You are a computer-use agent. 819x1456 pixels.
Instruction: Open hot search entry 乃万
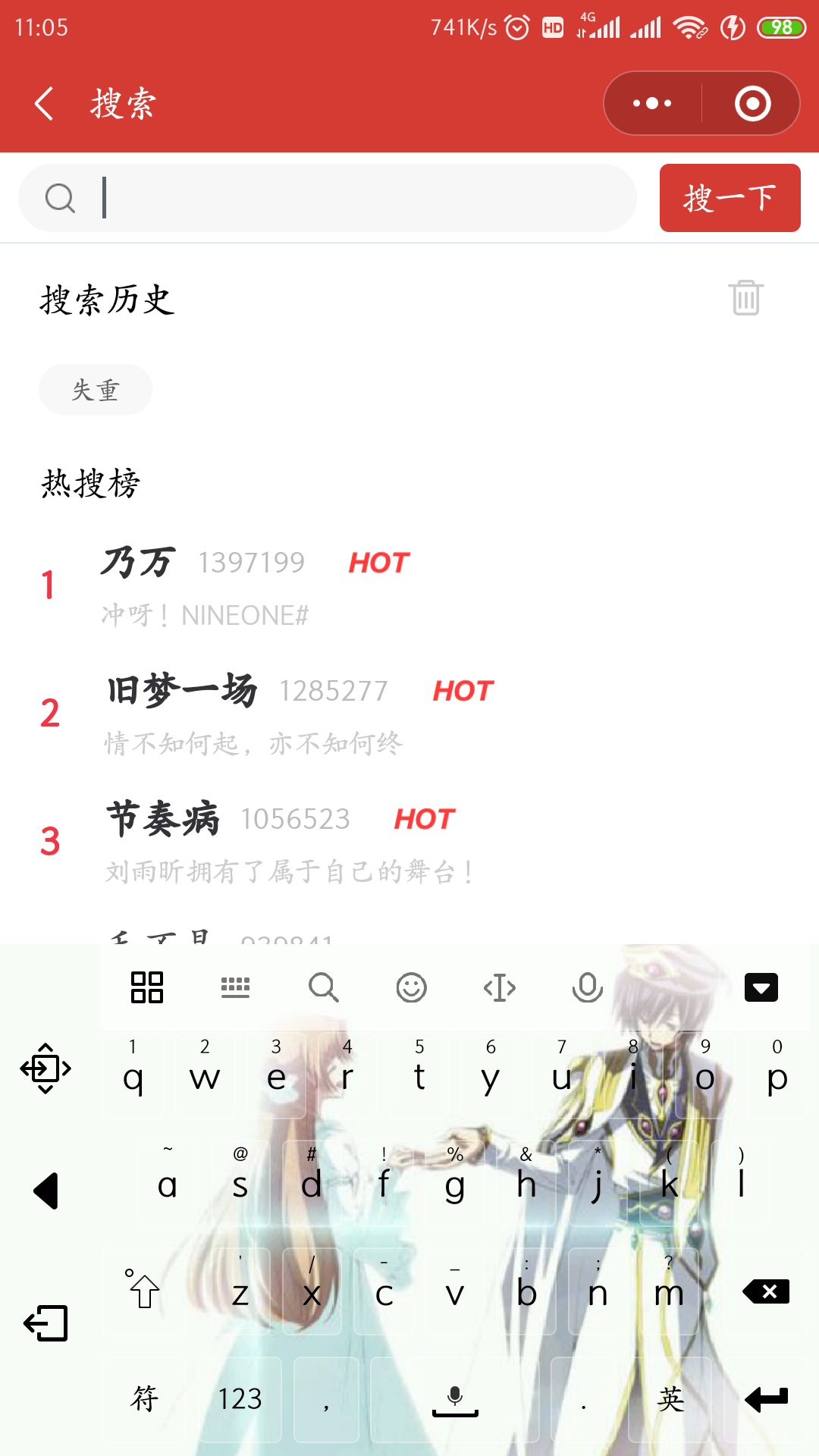tap(138, 563)
